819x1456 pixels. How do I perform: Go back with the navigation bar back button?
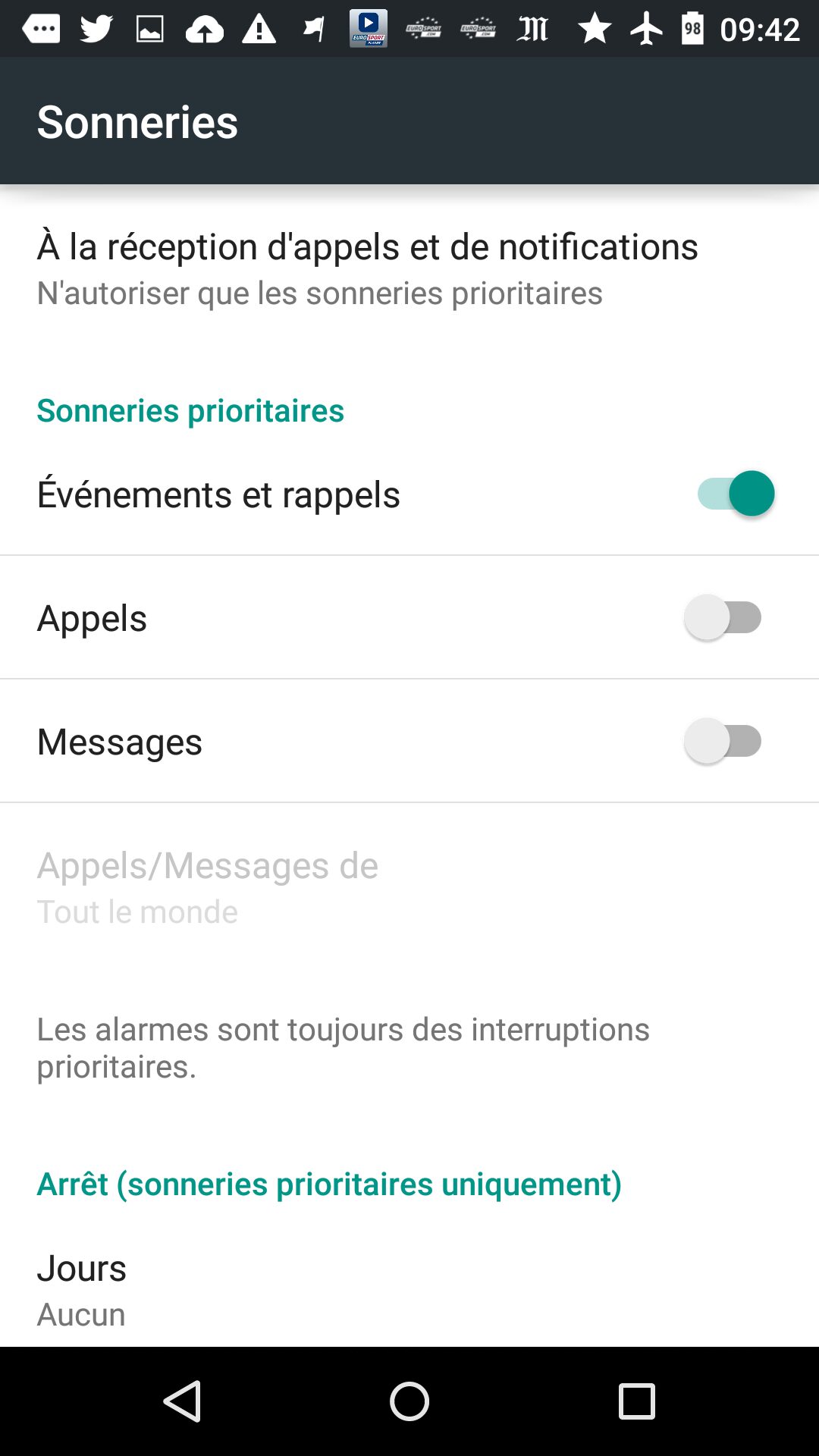(182, 1401)
